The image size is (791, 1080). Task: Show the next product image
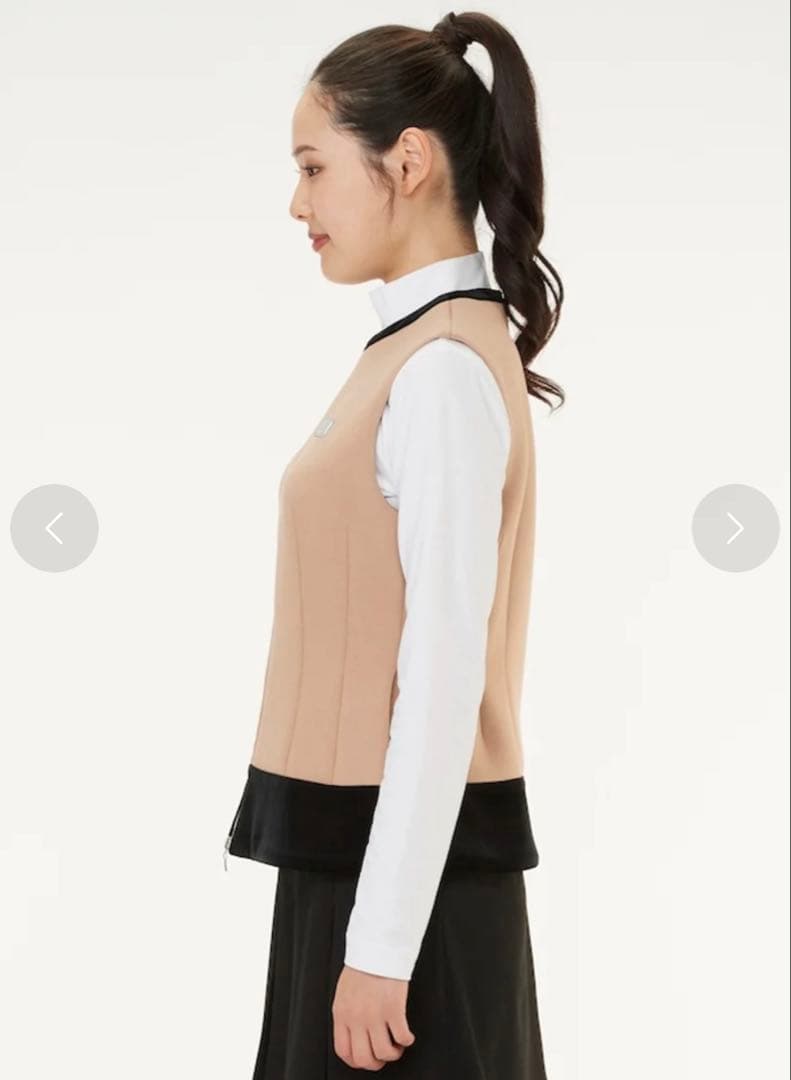click(735, 528)
